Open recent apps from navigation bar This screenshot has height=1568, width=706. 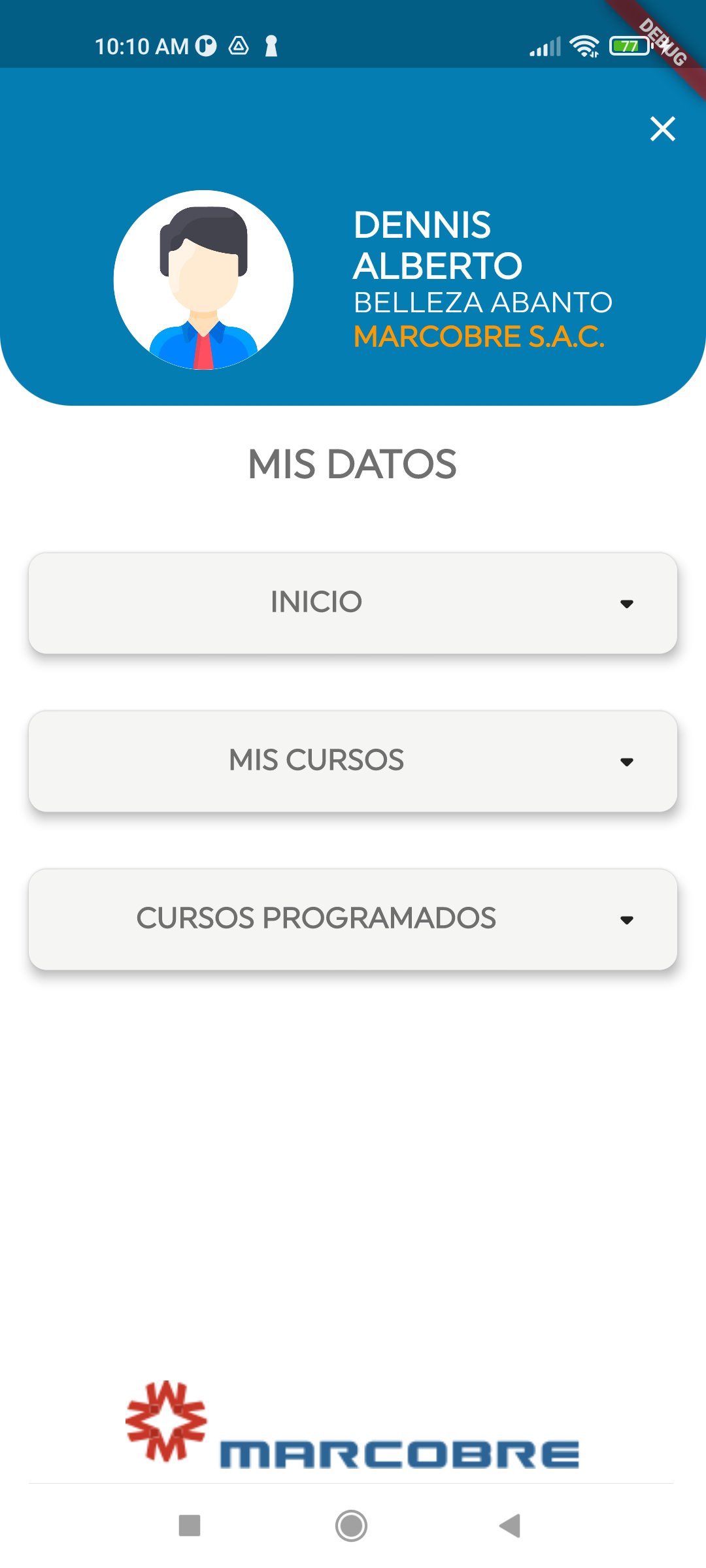click(x=190, y=1526)
